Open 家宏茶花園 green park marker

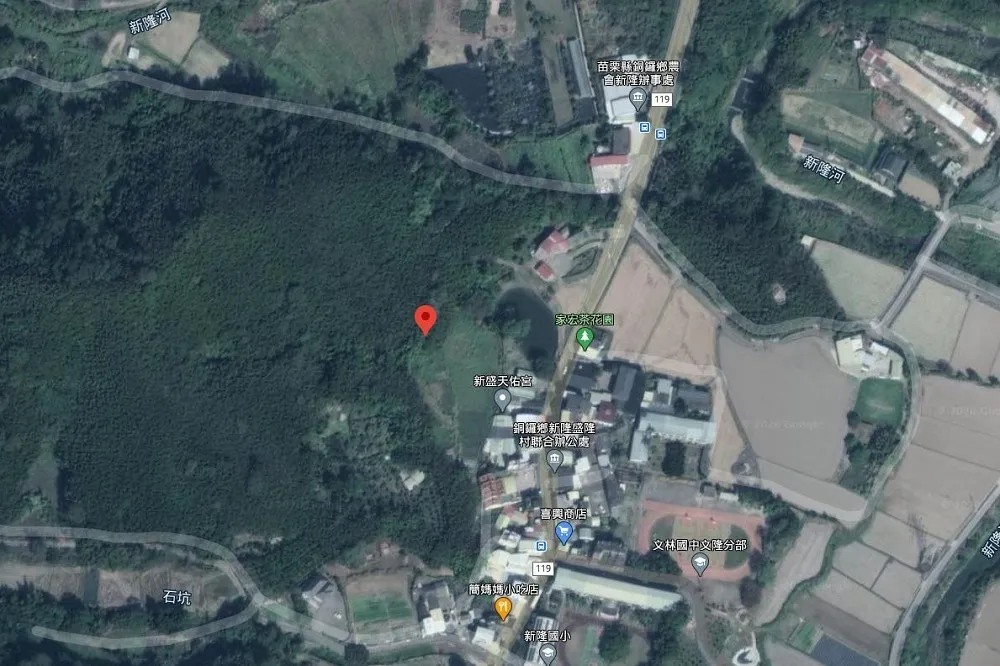[x=584, y=338]
